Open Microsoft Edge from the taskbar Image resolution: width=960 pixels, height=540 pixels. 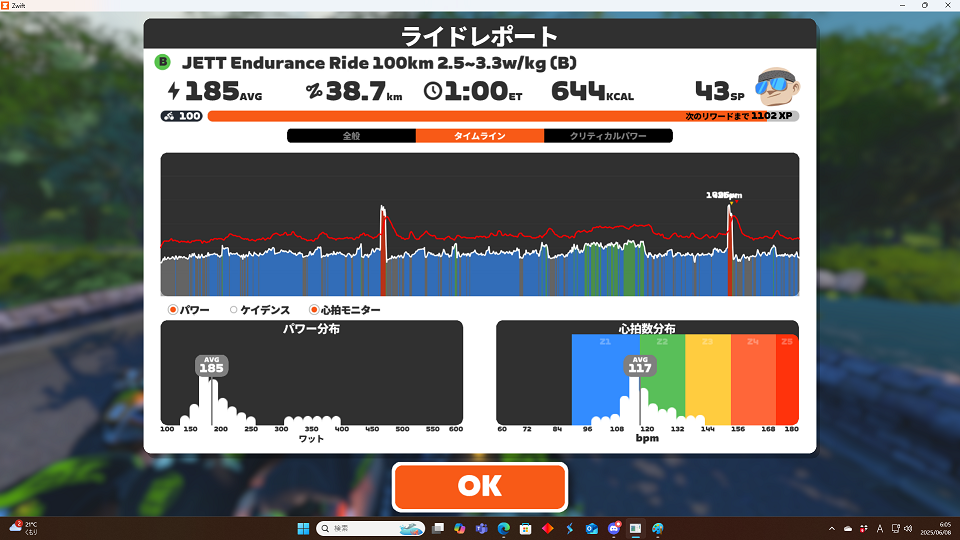tap(504, 528)
